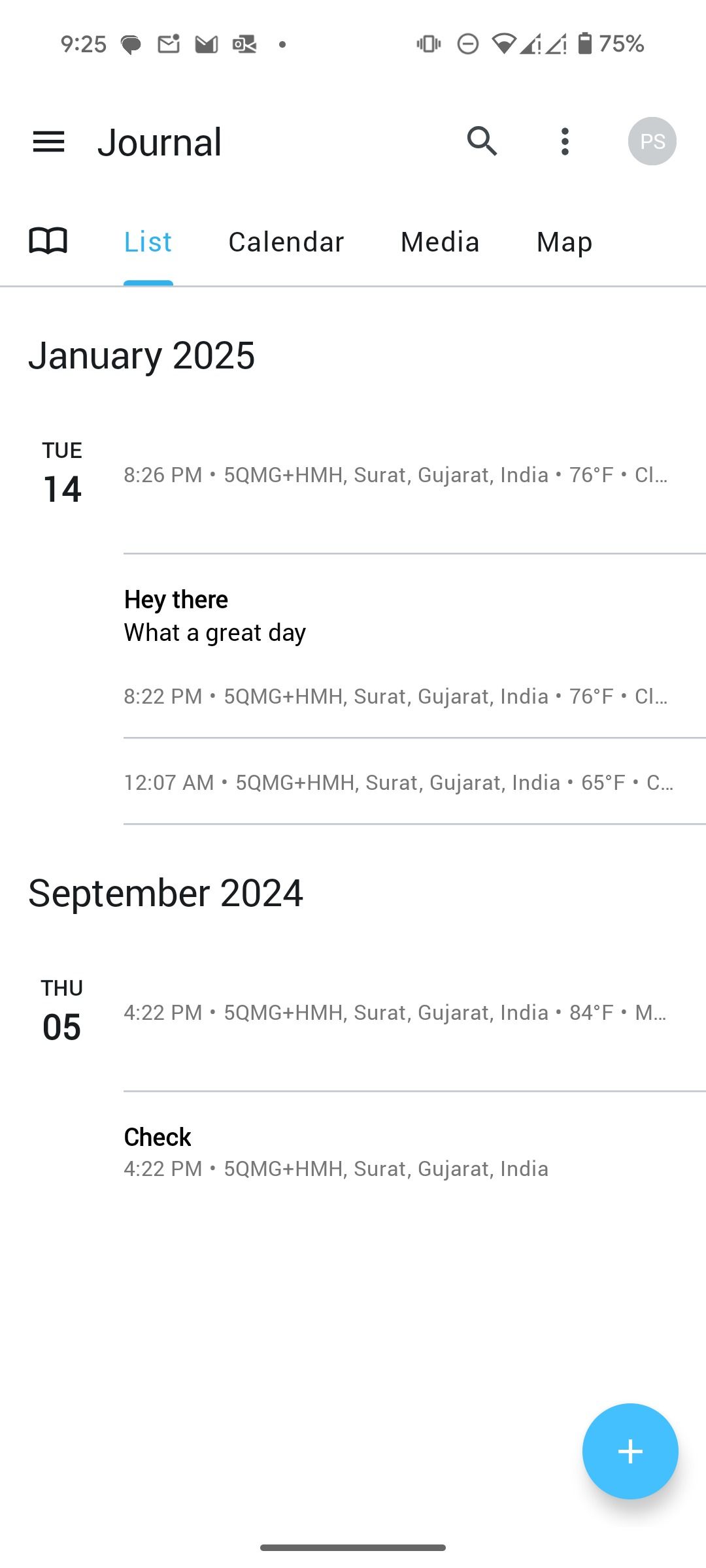Image resolution: width=706 pixels, height=1568 pixels.
Task: Switch to the Media tab
Action: (439, 241)
